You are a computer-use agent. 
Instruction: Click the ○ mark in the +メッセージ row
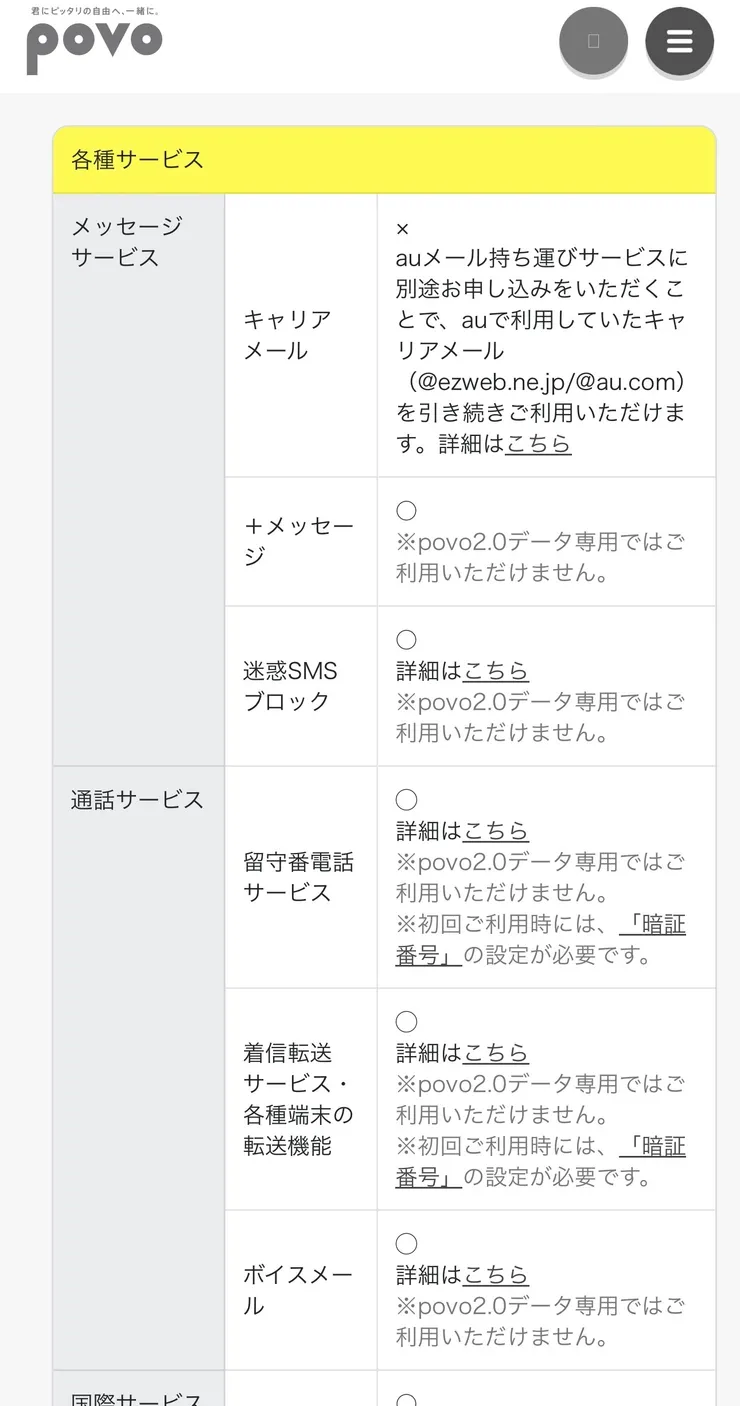(x=406, y=510)
